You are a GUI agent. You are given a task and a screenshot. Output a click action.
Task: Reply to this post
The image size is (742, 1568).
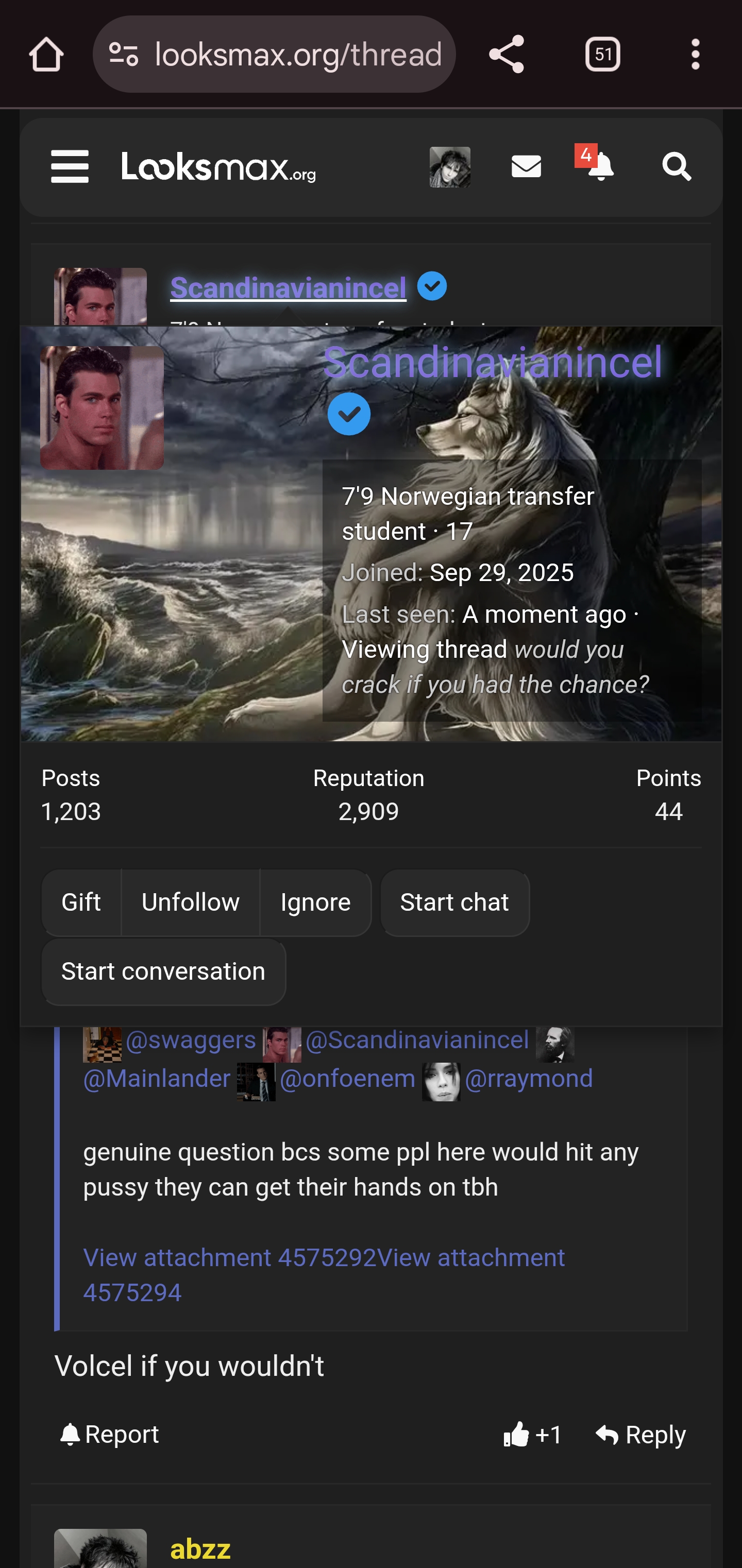tap(640, 1435)
